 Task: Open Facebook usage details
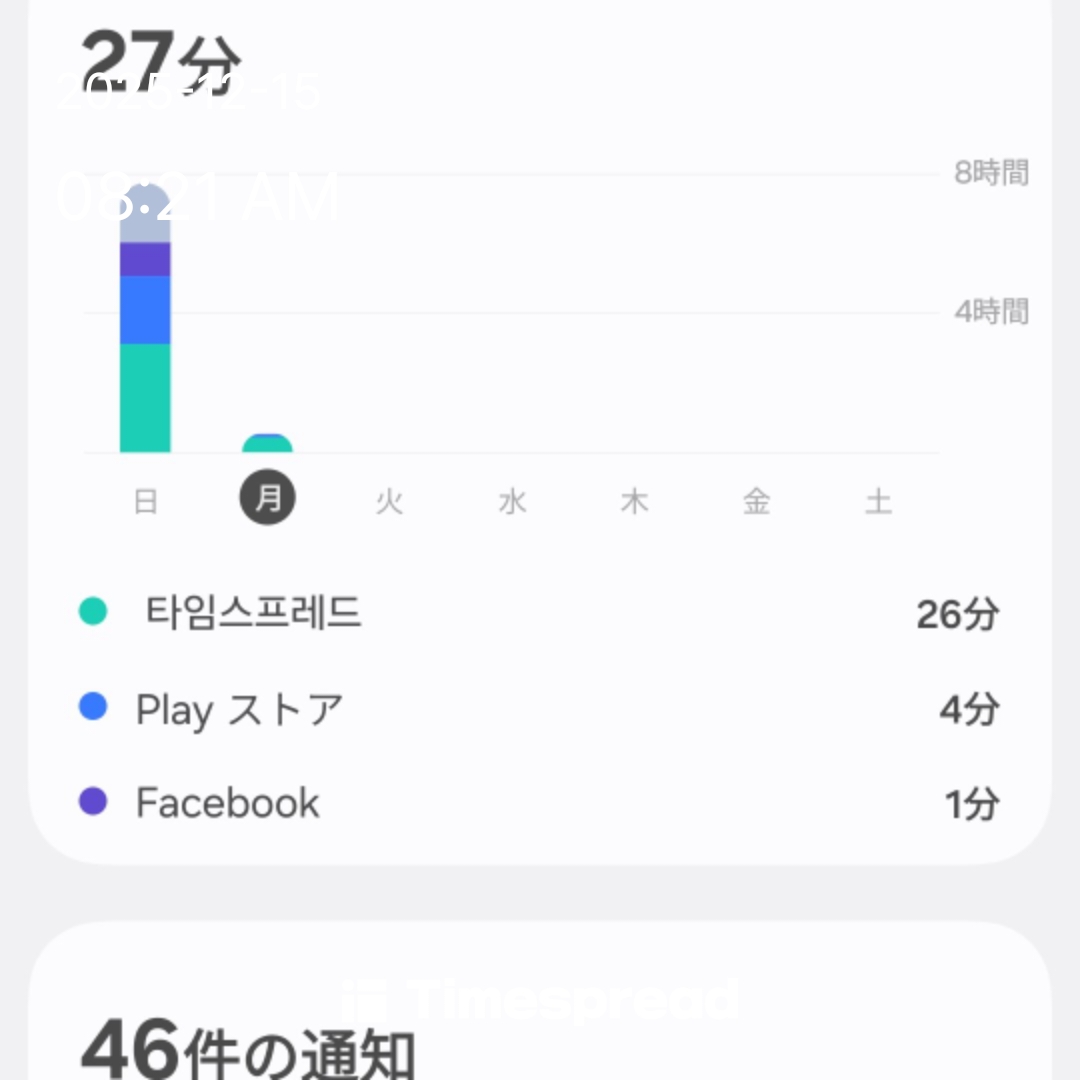(x=540, y=803)
